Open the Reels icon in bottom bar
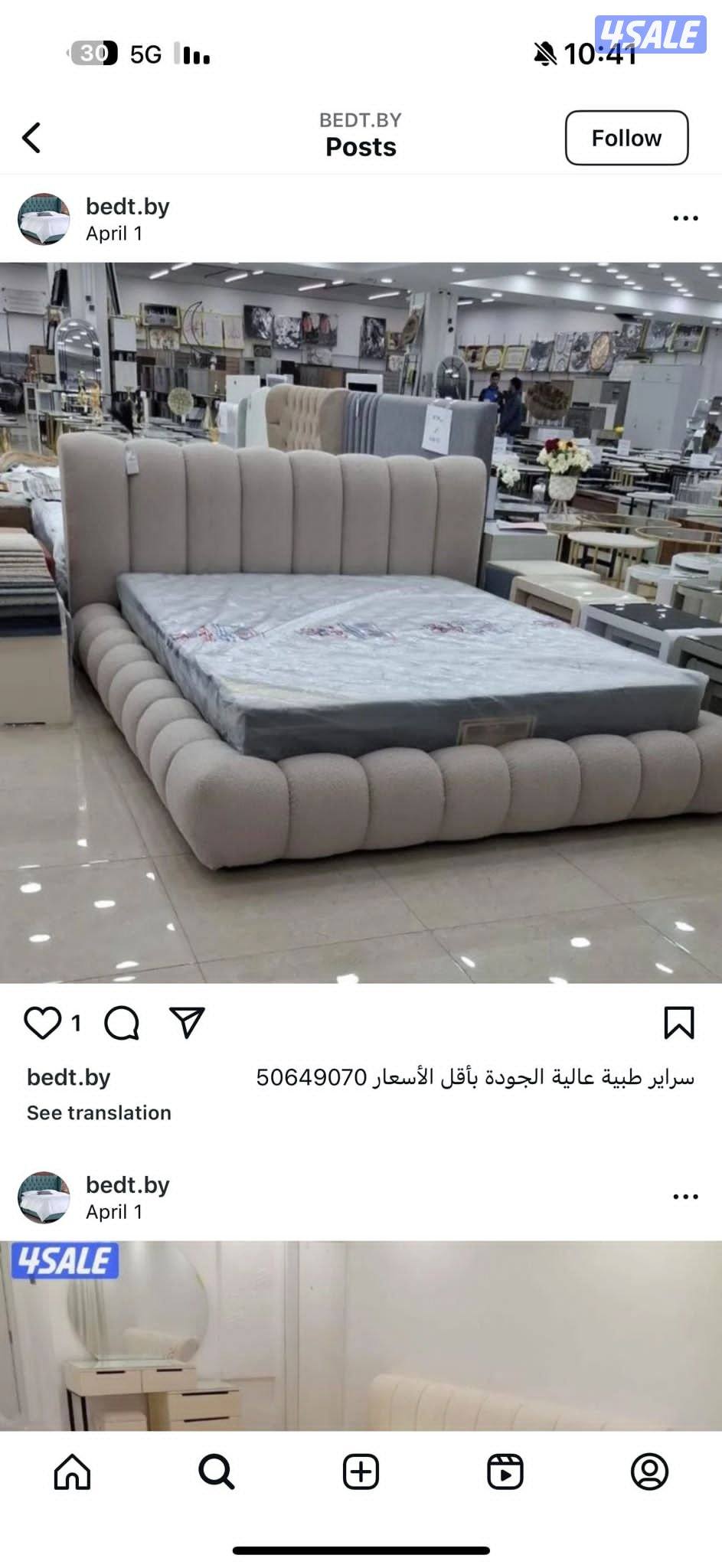Image resolution: width=722 pixels, height=1568 pixels. click(x=505, y=1470)
